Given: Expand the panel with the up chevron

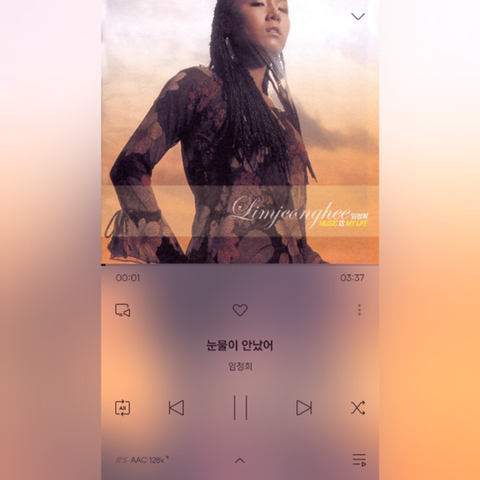Looking at the screenshot, I should [240, 461].
